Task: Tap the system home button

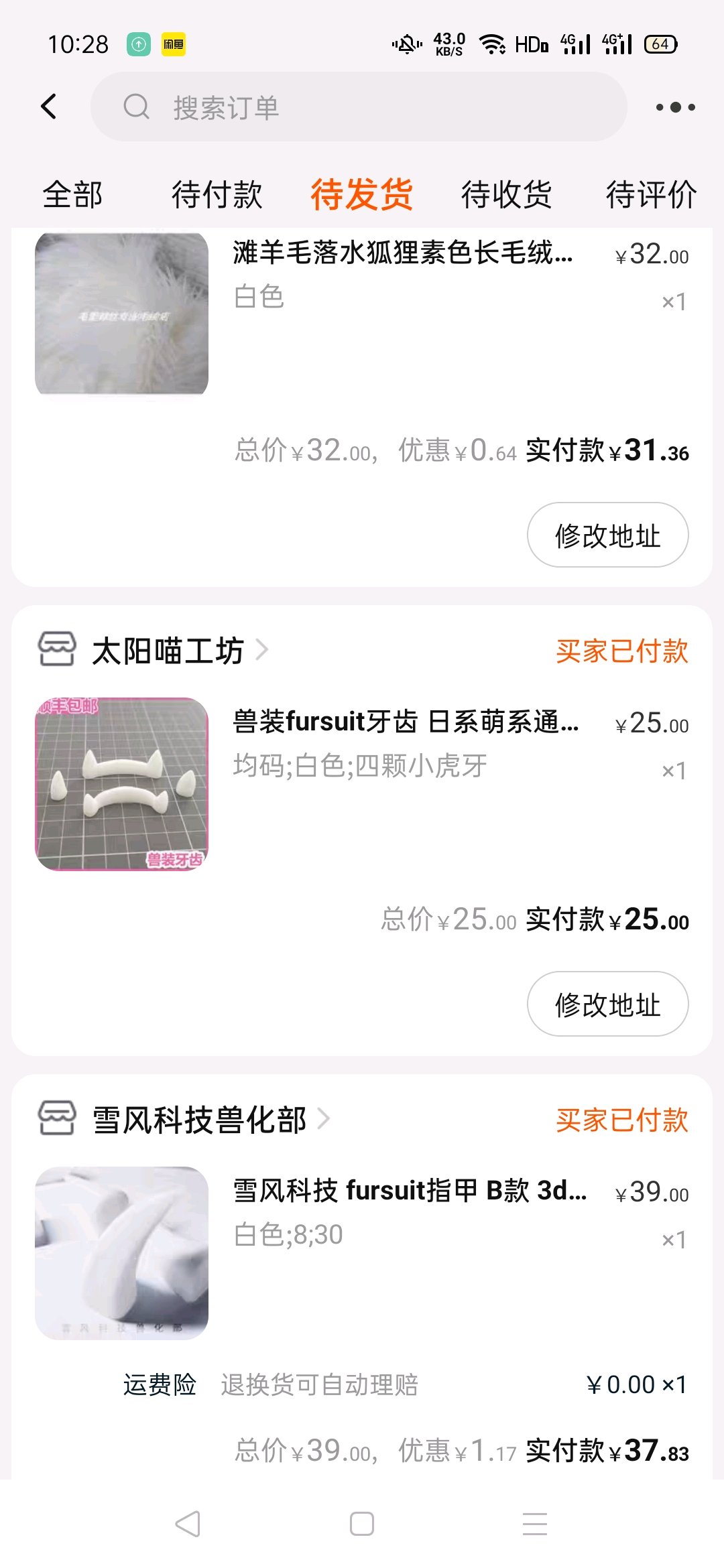Action: [x=362, y=1524]
